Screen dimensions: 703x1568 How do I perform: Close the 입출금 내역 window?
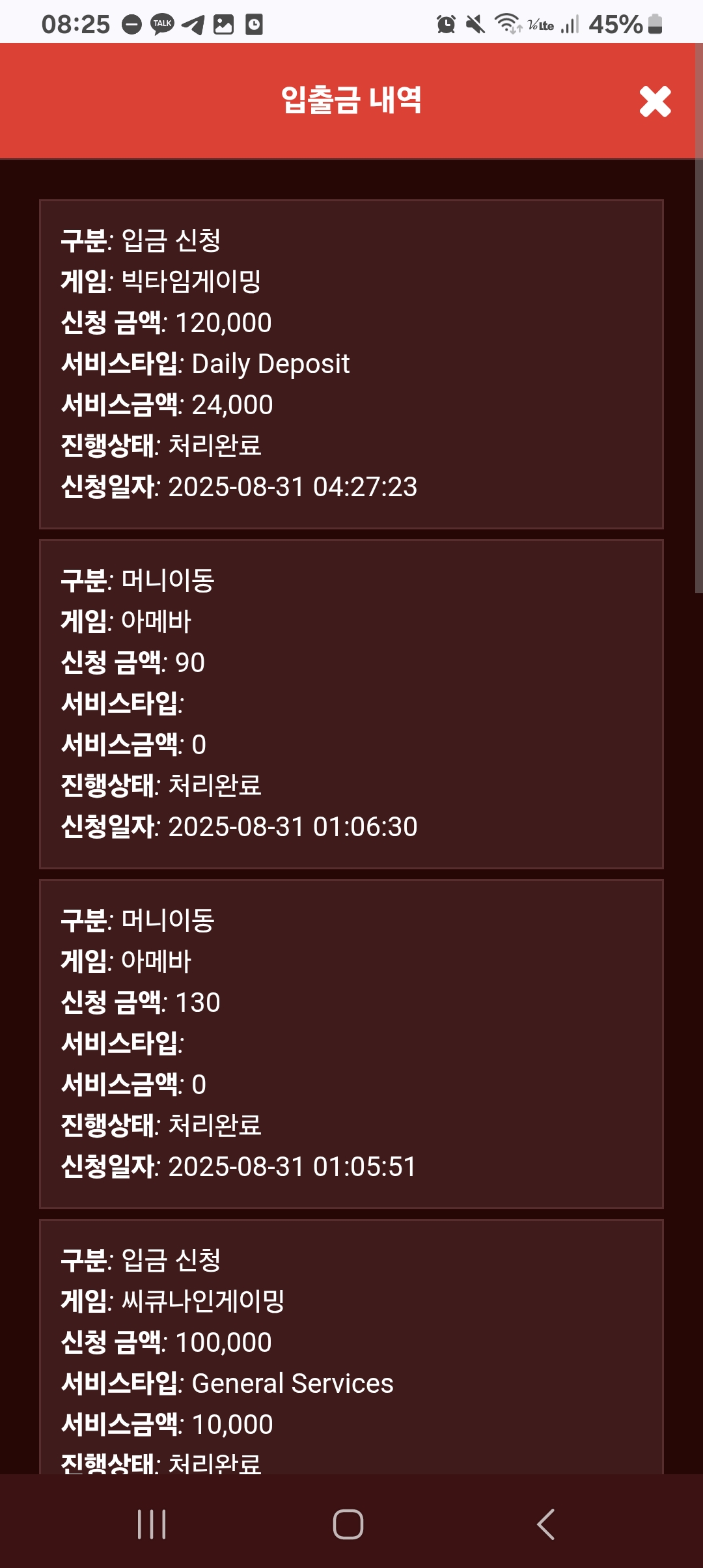(x=655, y=102)
